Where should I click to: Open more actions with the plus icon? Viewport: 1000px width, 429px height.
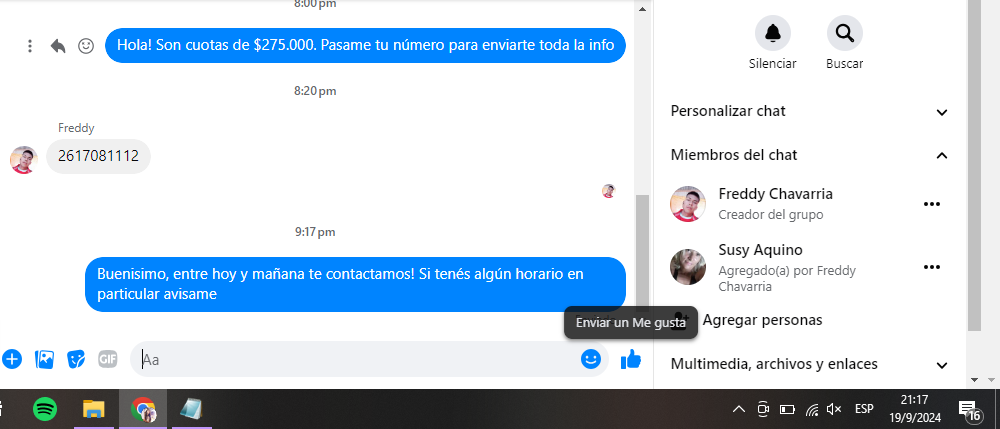pos(12,359)
